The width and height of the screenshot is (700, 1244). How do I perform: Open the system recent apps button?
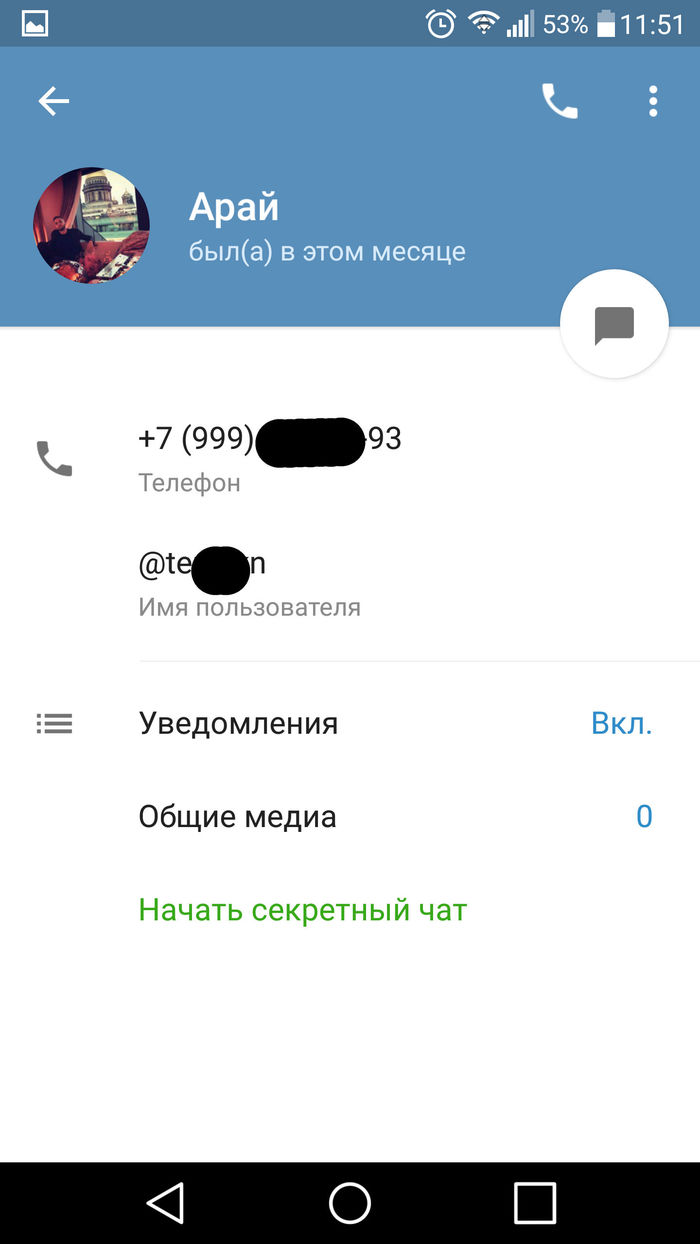click(x=535, y=1202)
